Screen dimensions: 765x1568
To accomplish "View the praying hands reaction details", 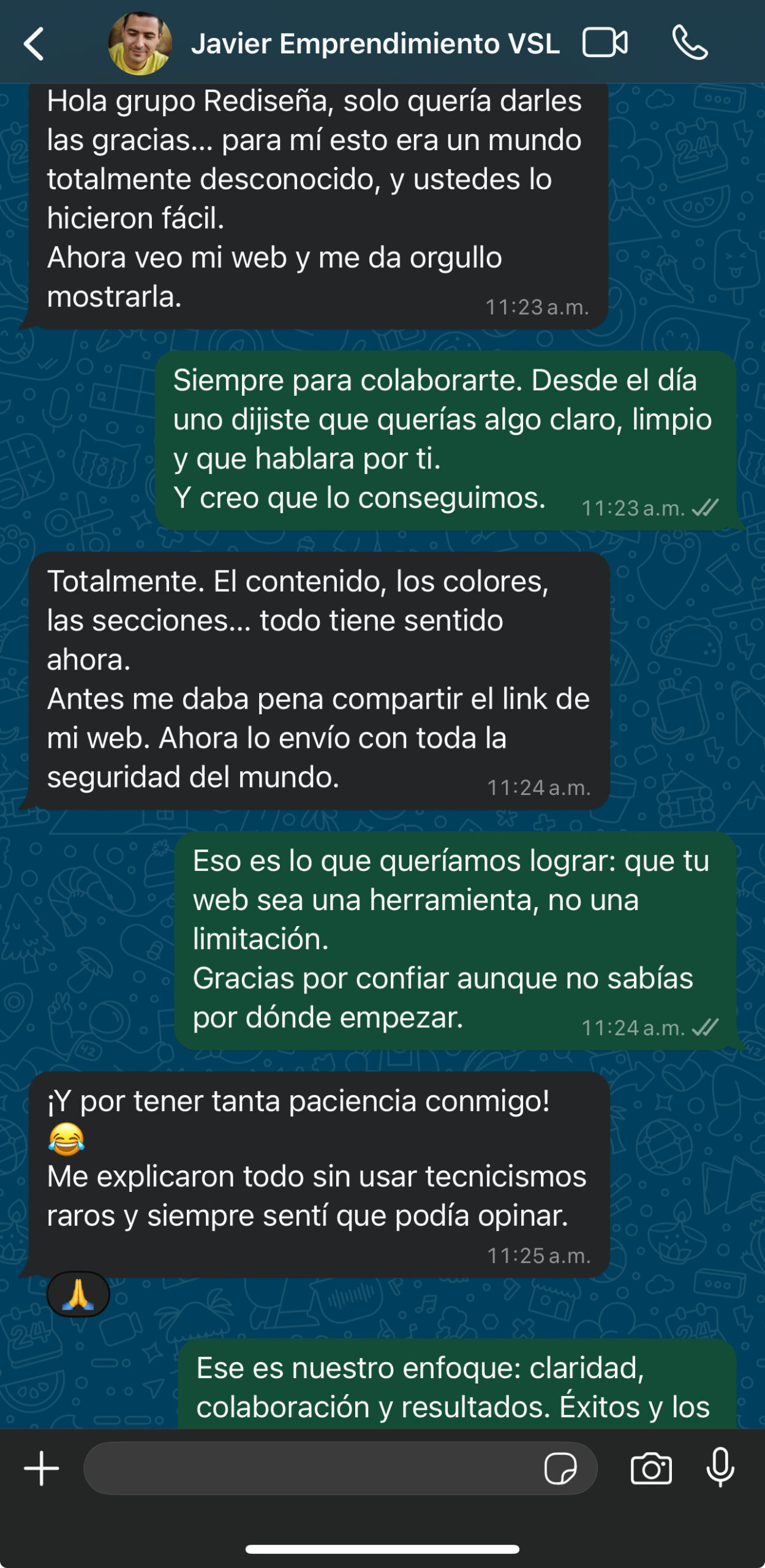I will point(78,1294).
